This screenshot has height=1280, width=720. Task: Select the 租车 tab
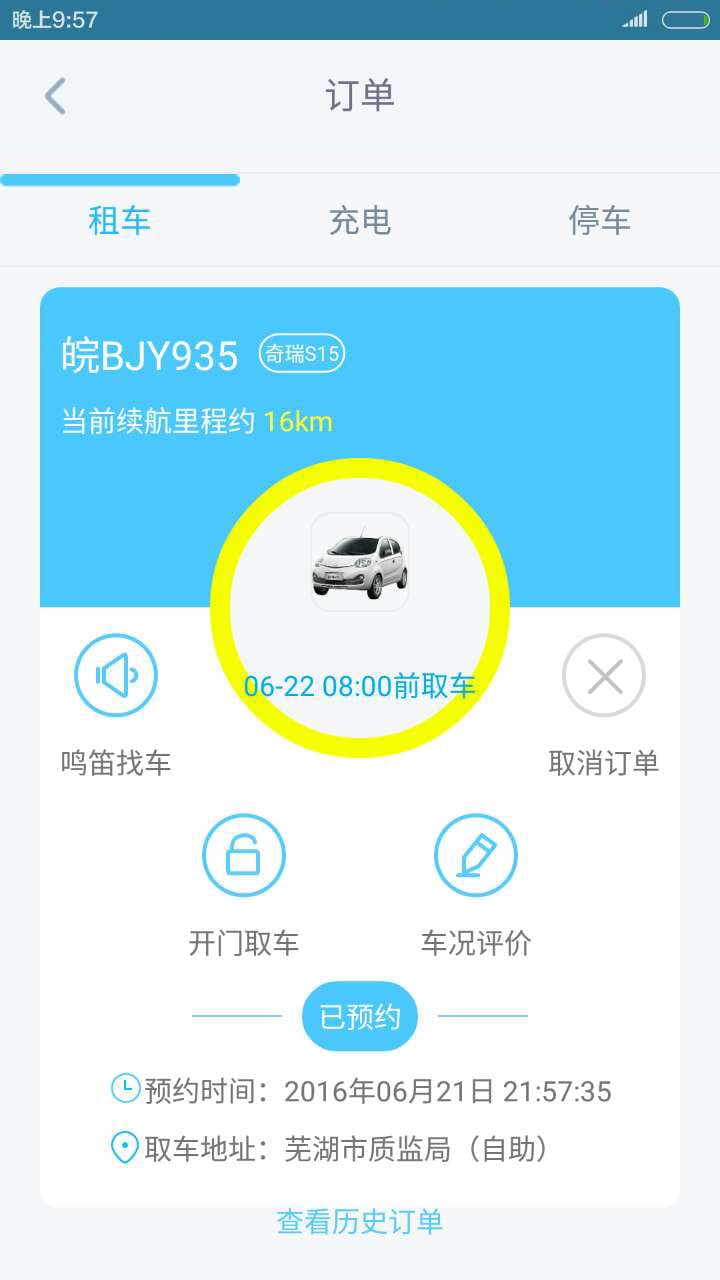point(120,220)
